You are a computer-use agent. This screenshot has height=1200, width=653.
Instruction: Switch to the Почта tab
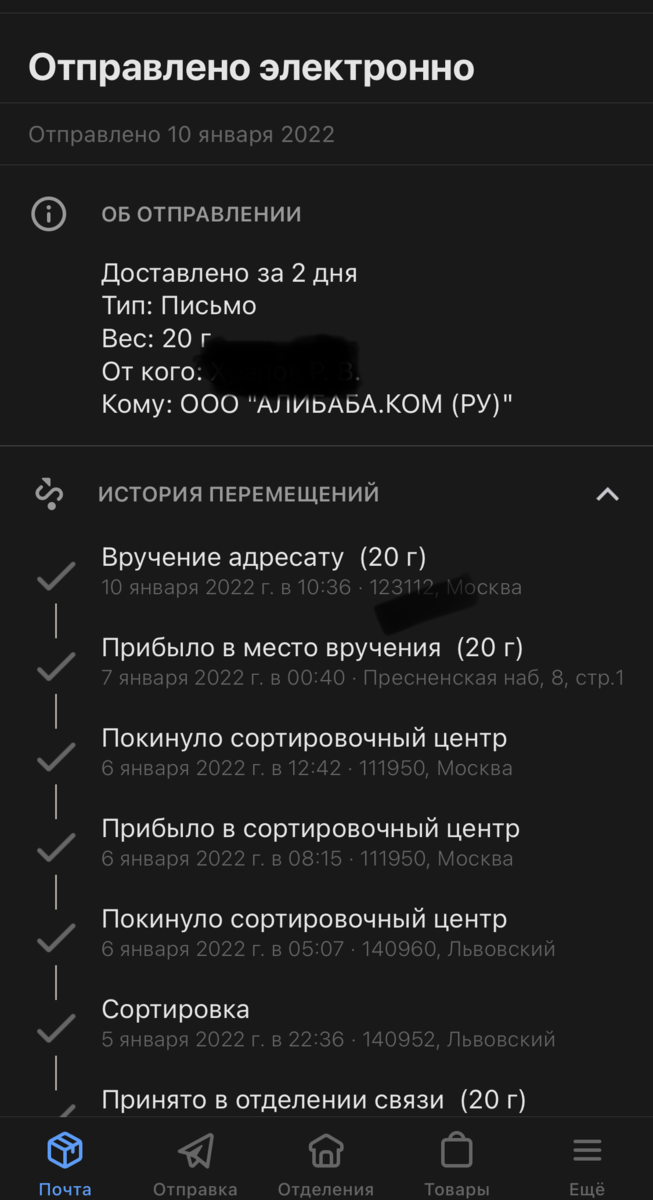coord(65,1163)
